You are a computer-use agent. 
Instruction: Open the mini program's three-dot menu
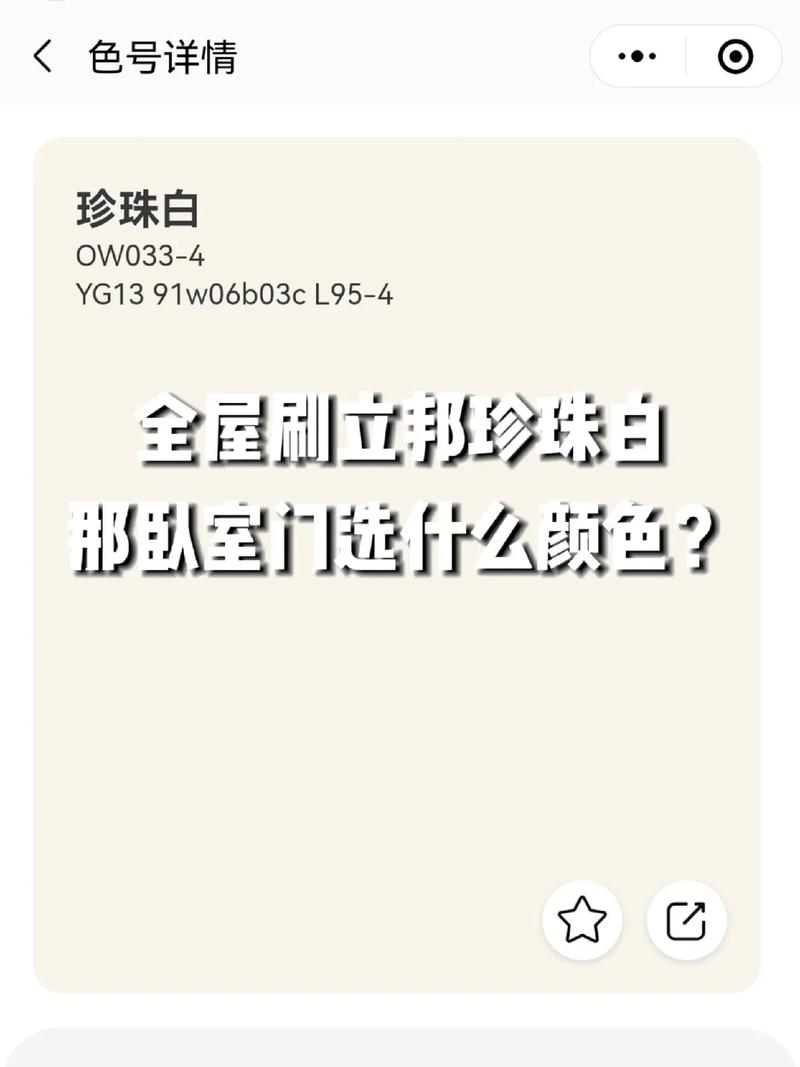tap(637, 57)
